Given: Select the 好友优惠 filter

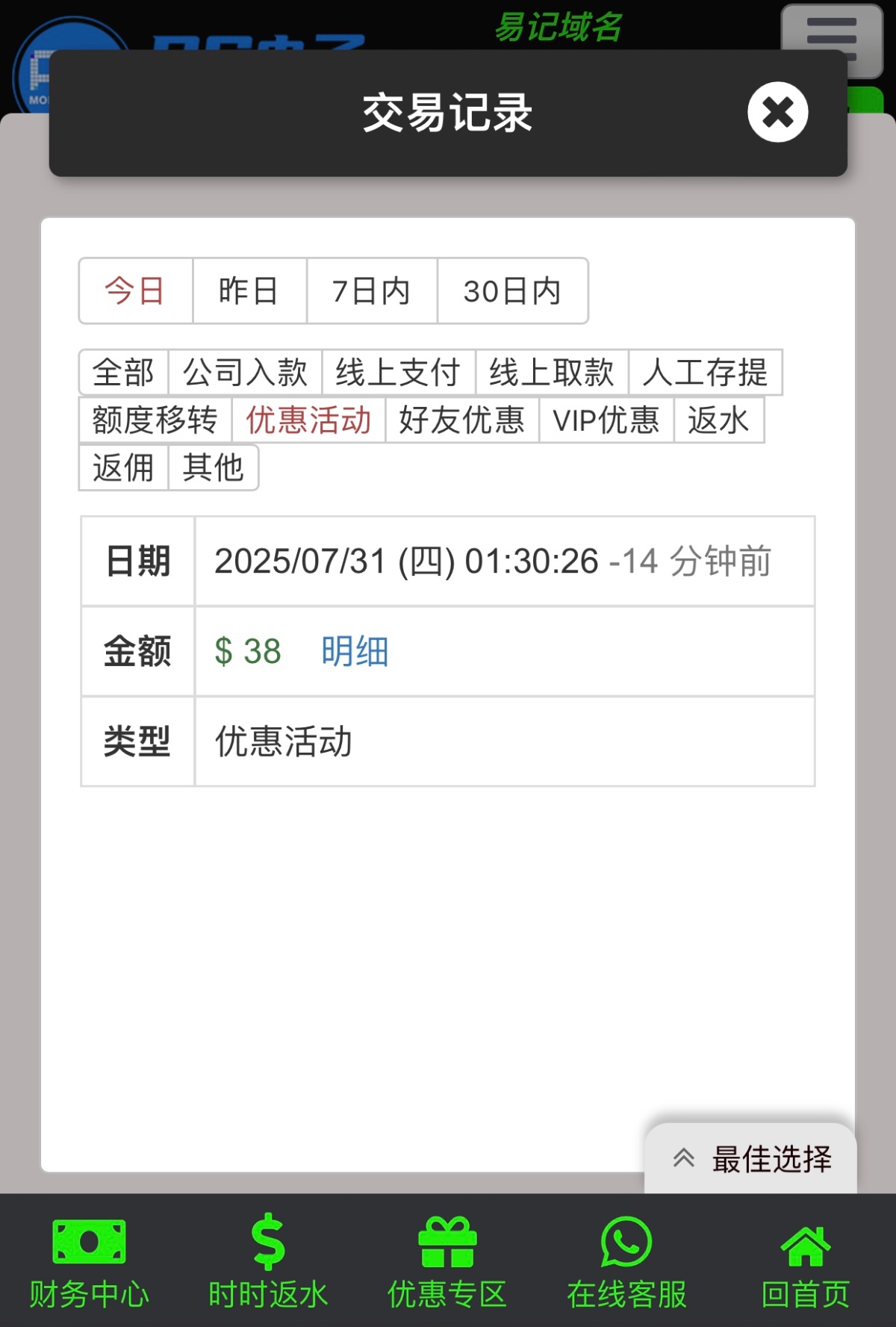Looking at the screenshot, I should tap(461, 420).
